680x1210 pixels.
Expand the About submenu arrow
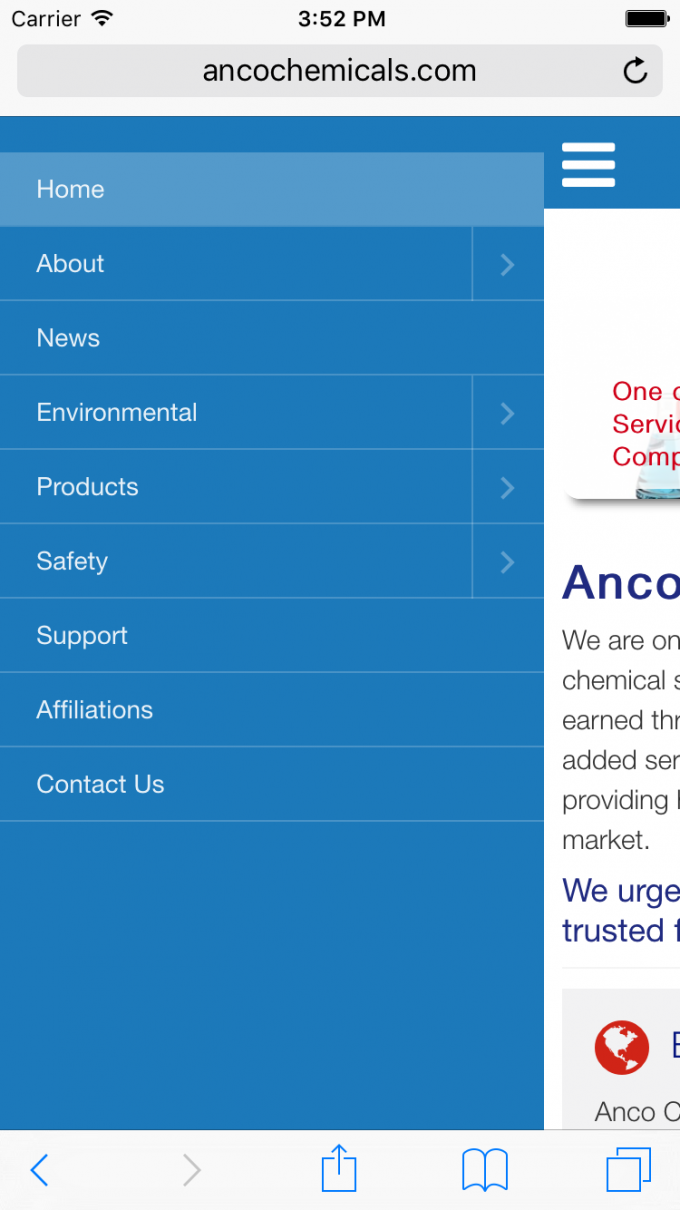click(508, 264)
